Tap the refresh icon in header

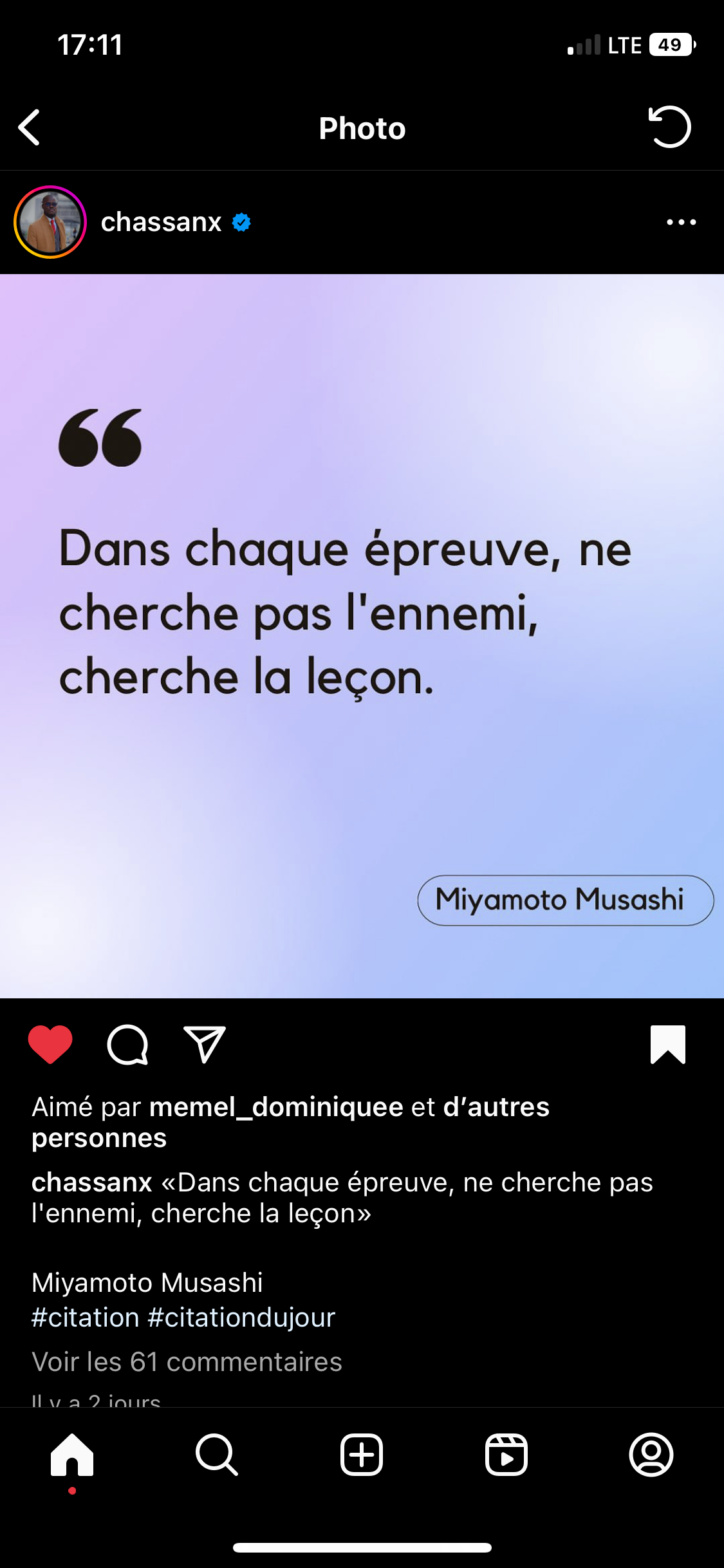coord(669,127)
